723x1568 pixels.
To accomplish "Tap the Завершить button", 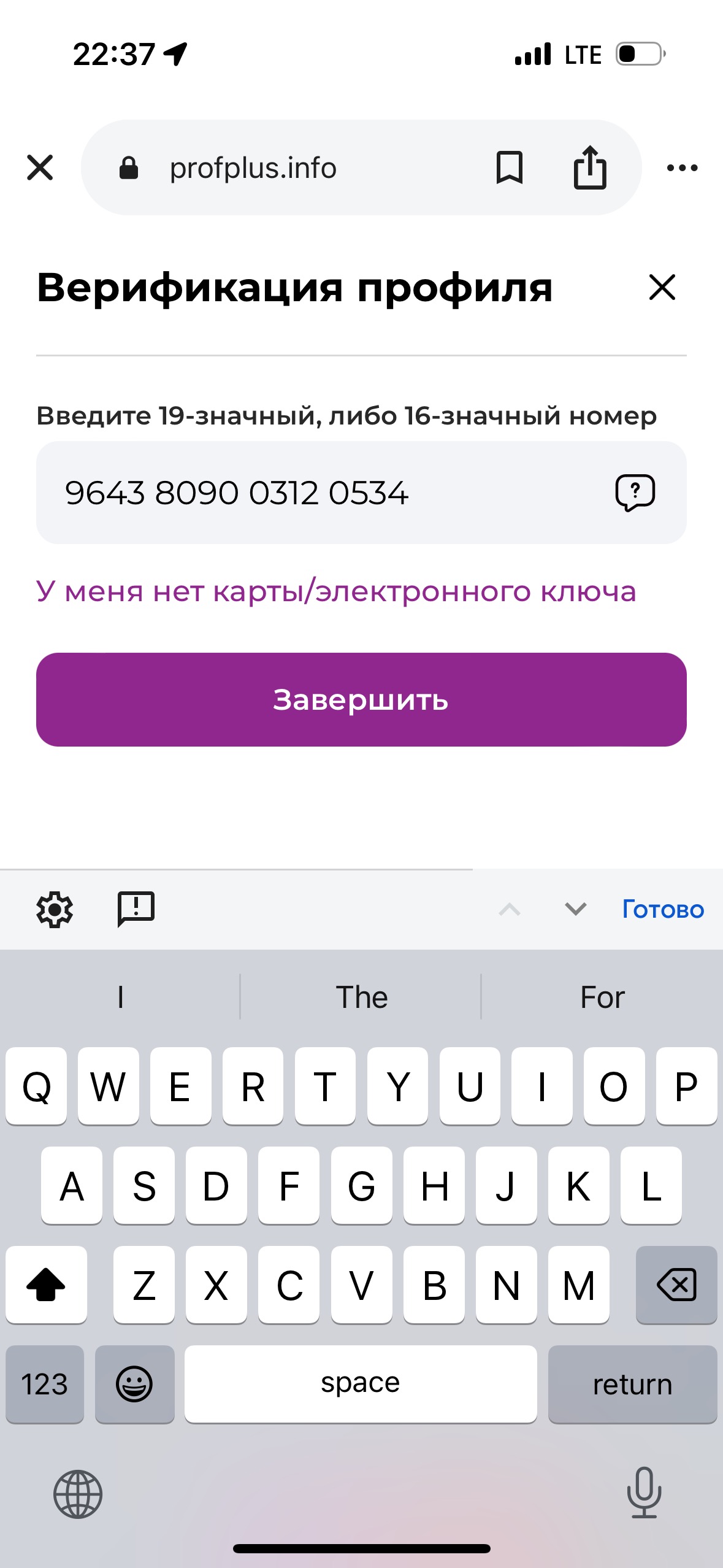I will (361, 699).
